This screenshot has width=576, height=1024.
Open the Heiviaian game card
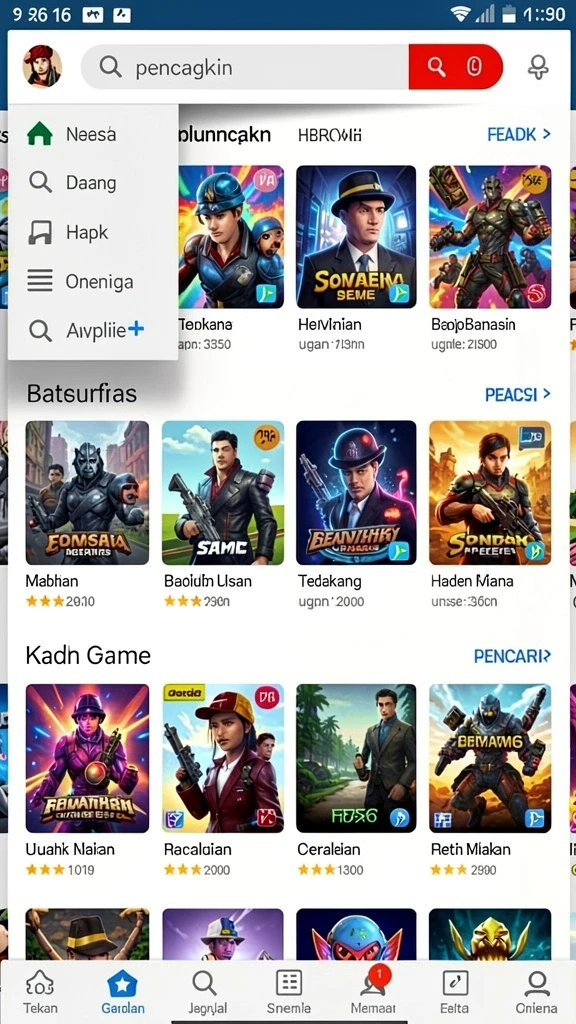tap(356, 257)
